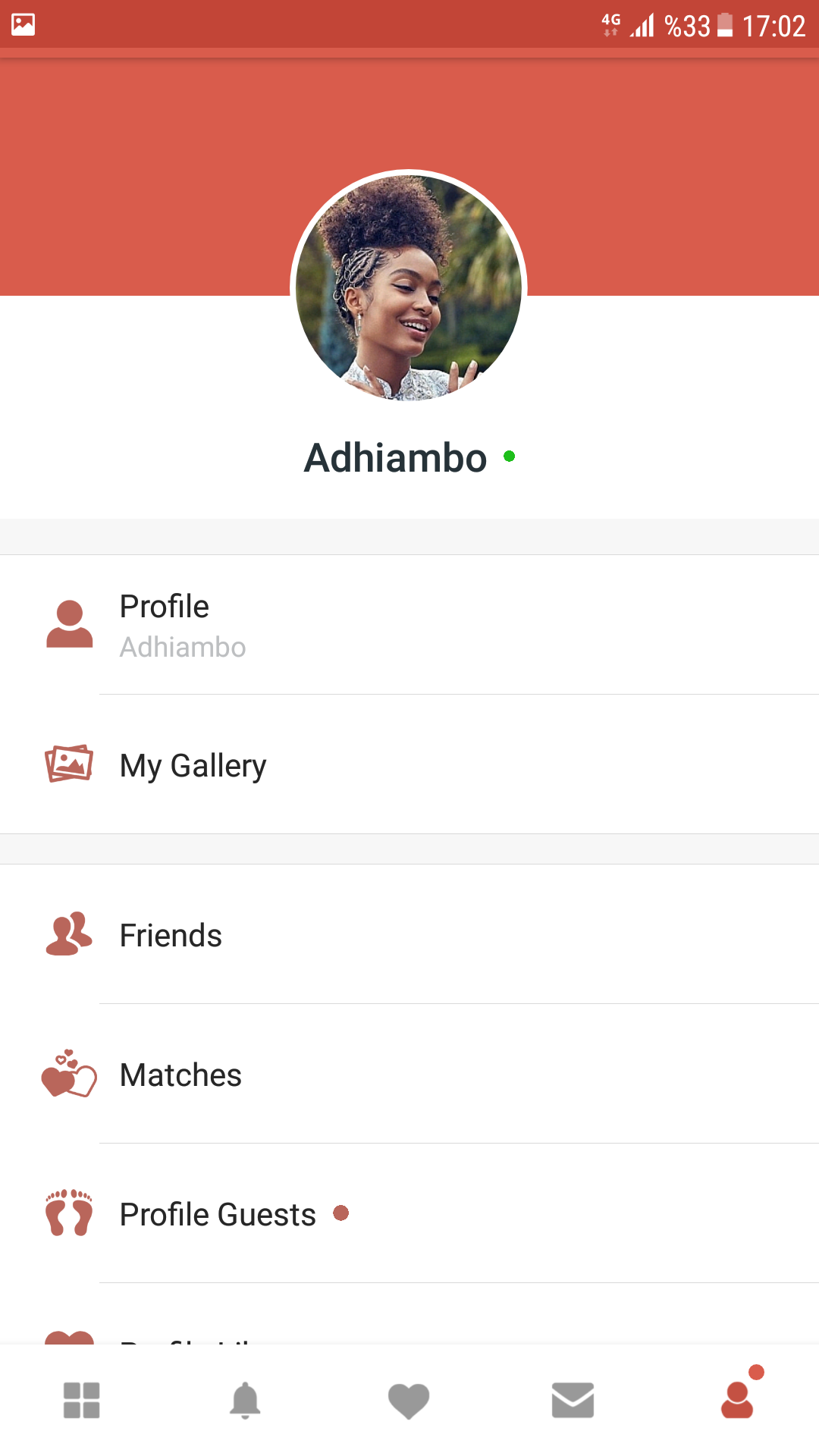The height and width of the screenshot is (1456, 819).
Task: Go to the heart tab
Action: click(409, 1400)
